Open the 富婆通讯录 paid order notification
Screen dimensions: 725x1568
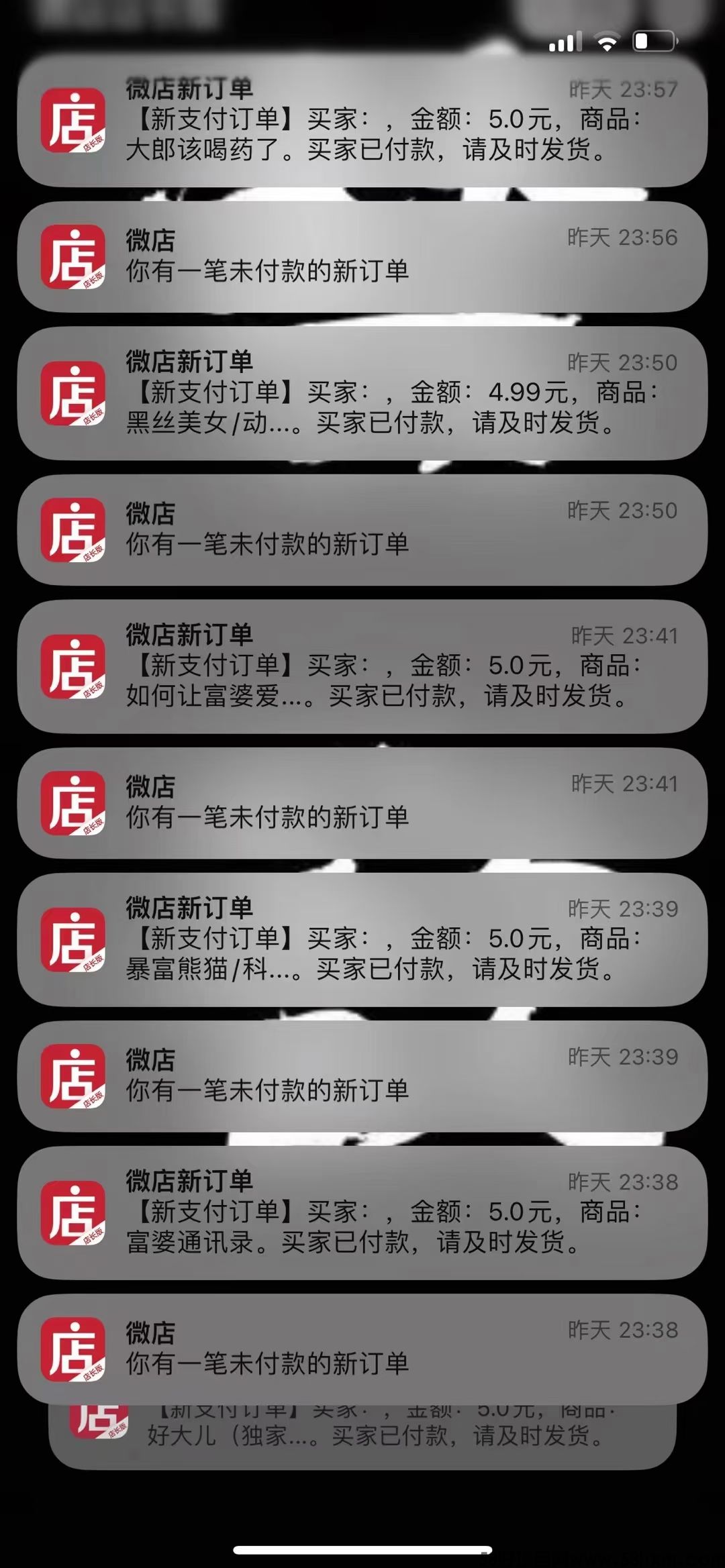(x=362, y=1212)
